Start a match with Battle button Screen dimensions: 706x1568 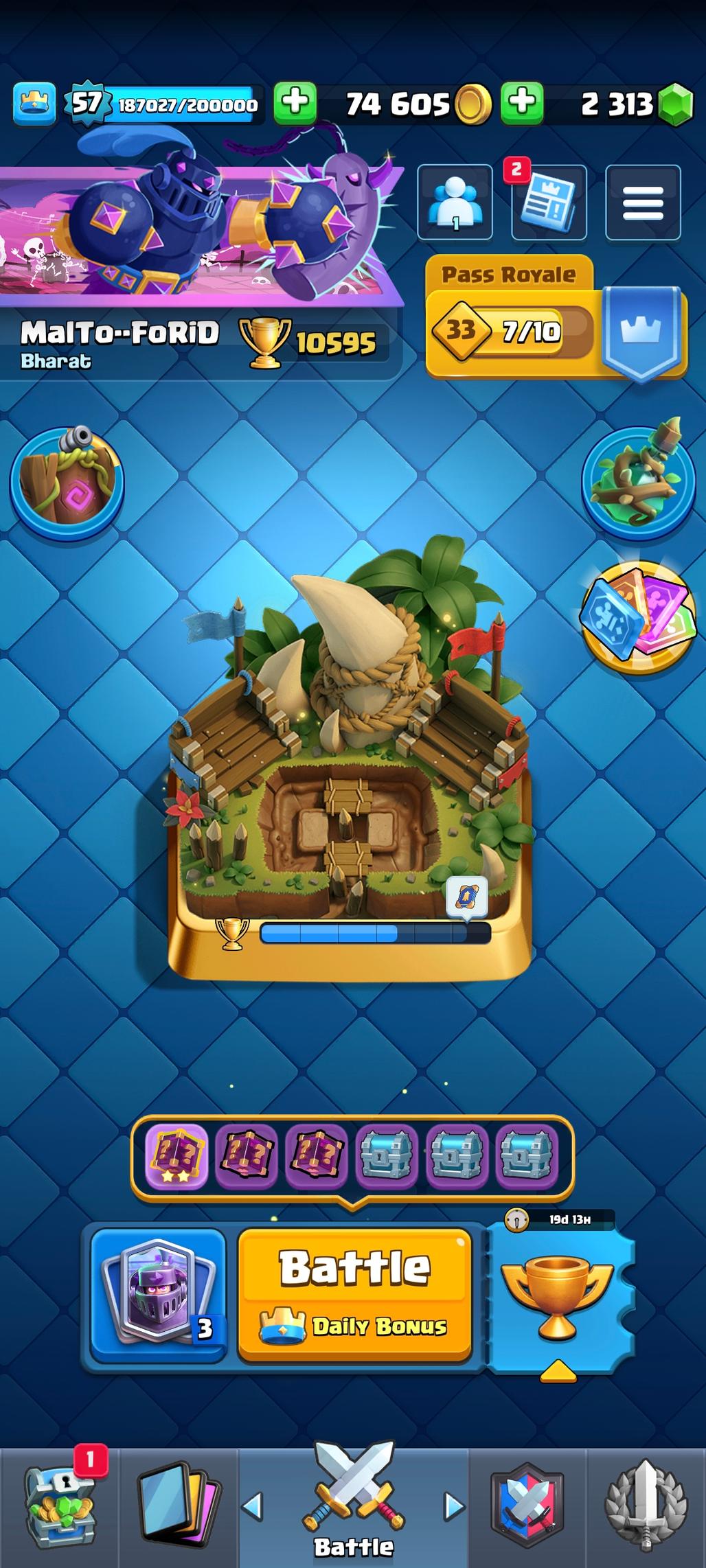(354, 1294)
